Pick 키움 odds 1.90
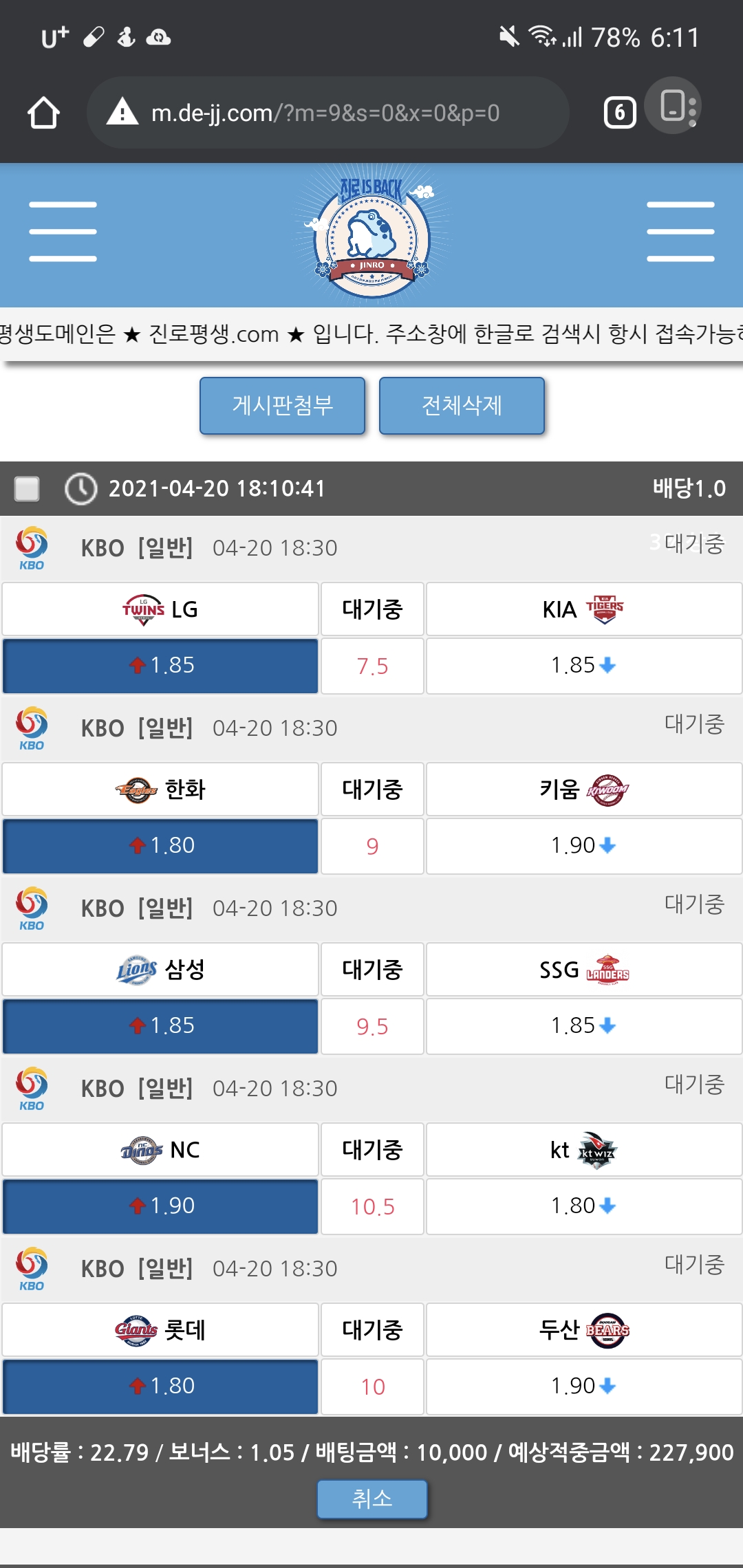Screen dimensions: 743x1568 point(583,846)
